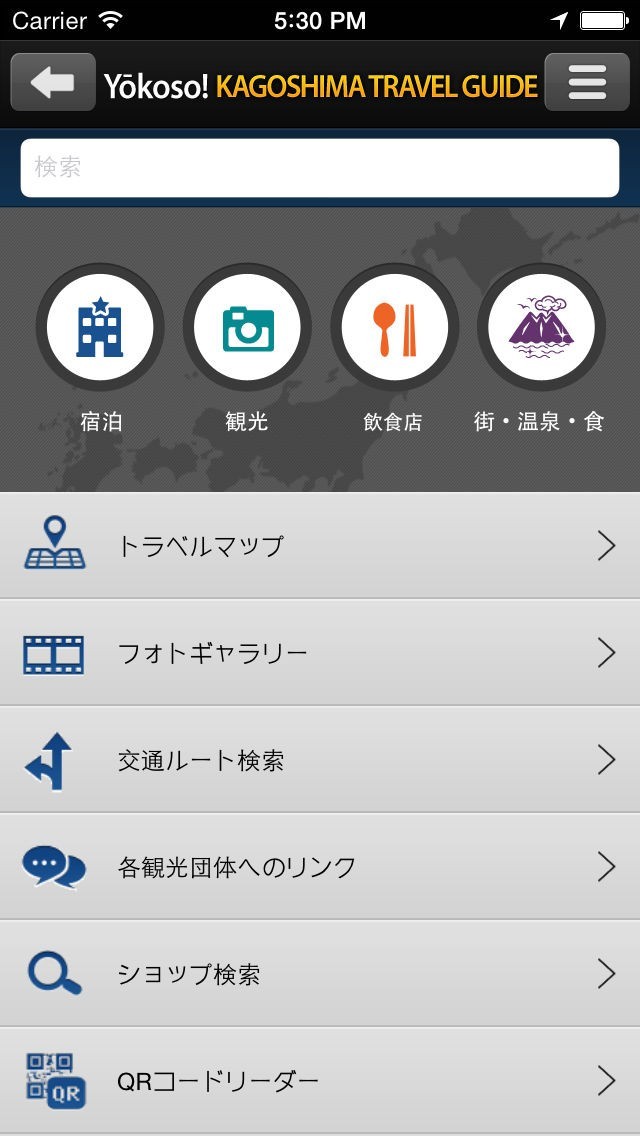The image size is (640, 1136).
Task: Open 交通ルート検索
Action: click(x=320, y=760)
